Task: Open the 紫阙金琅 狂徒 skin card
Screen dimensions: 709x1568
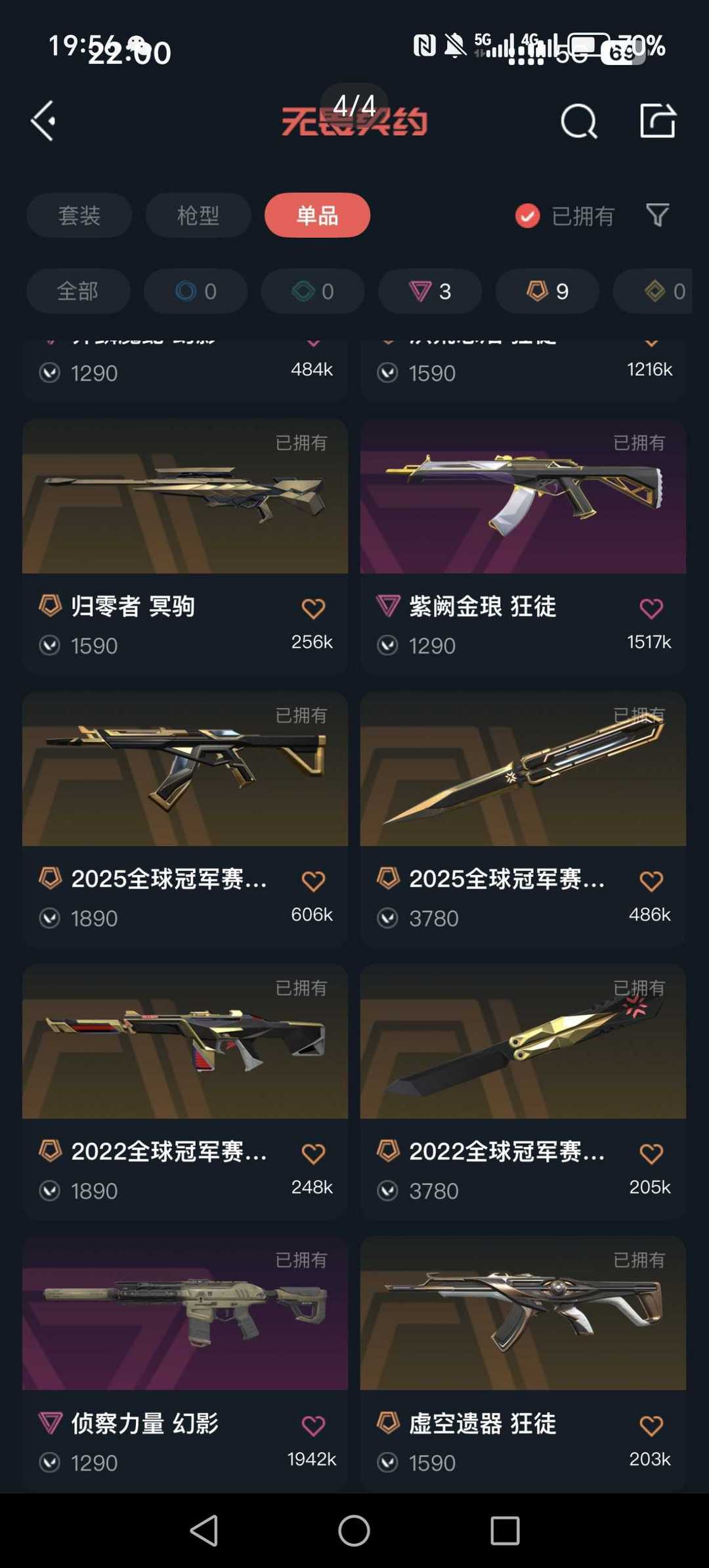Action: click(523, 545)
